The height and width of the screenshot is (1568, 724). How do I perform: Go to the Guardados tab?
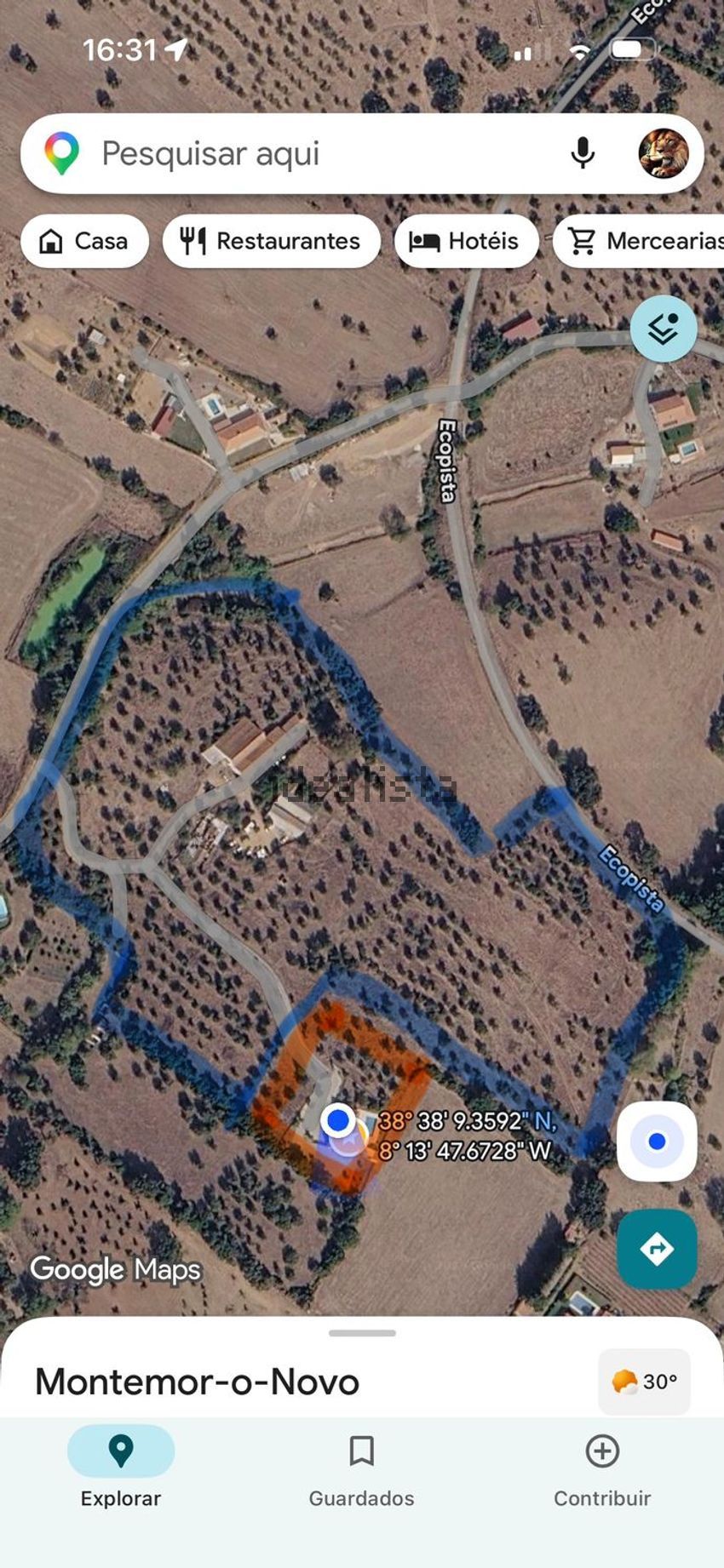(x=361, y=1467)
